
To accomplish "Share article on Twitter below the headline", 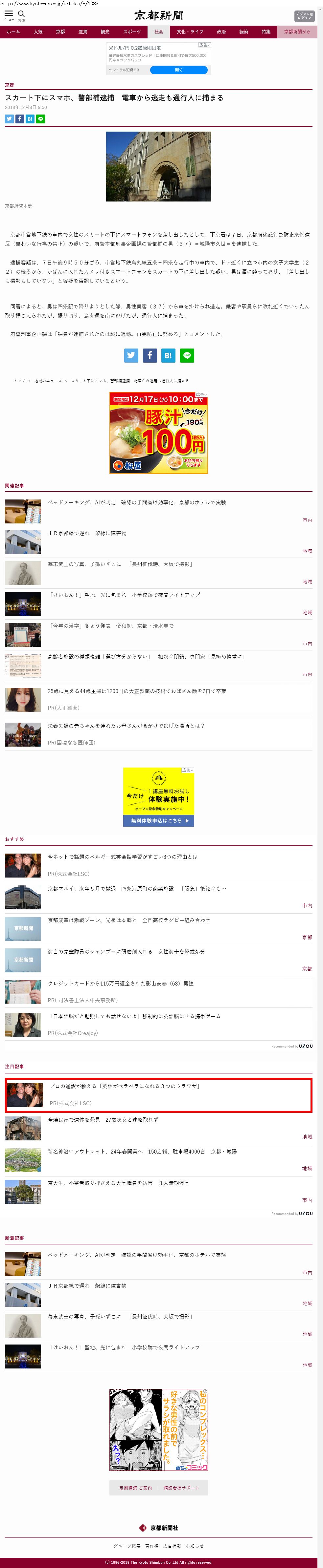I will point(9,119).
